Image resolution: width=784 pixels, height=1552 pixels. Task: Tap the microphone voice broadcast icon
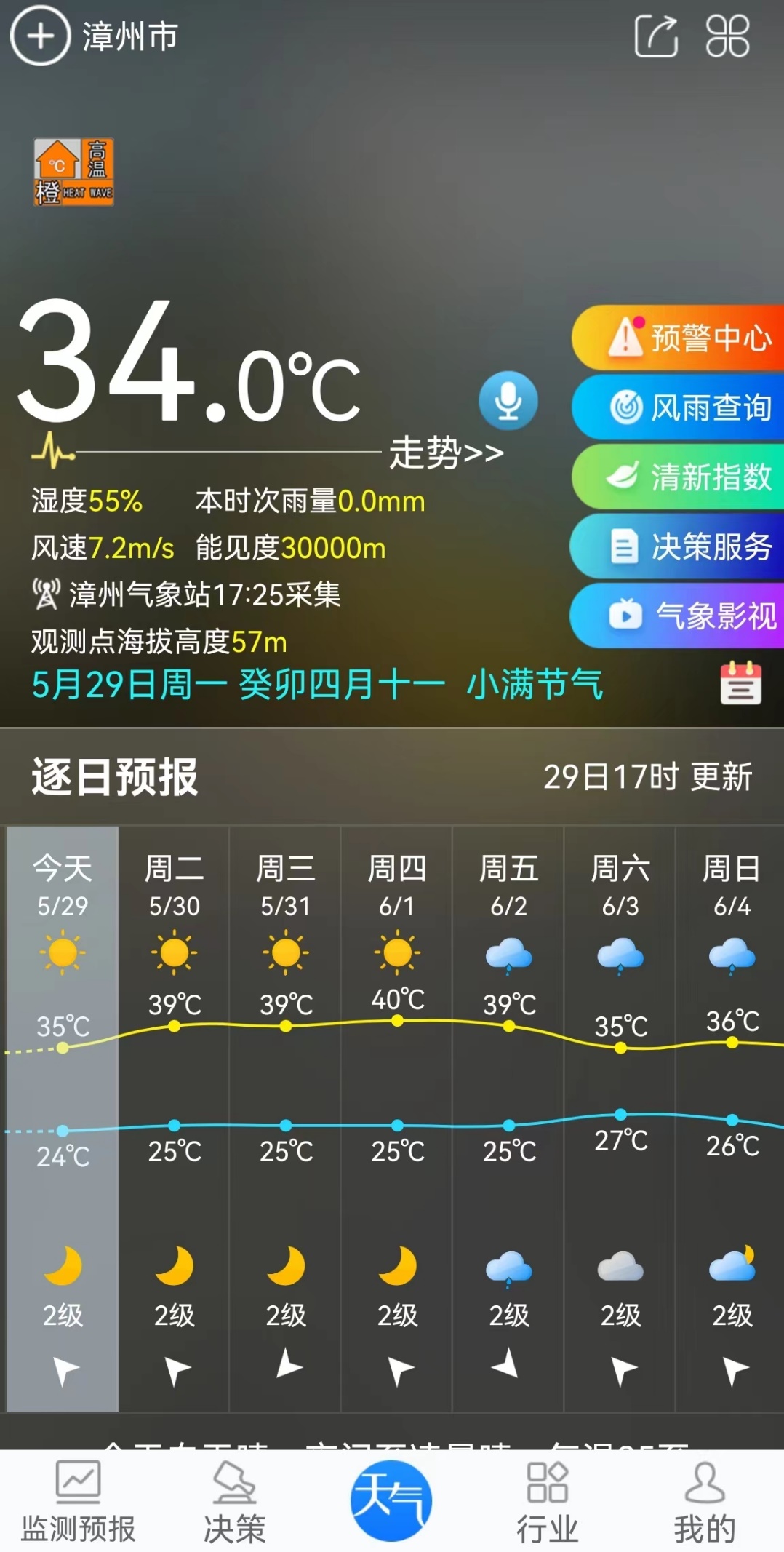coord(508,401)
